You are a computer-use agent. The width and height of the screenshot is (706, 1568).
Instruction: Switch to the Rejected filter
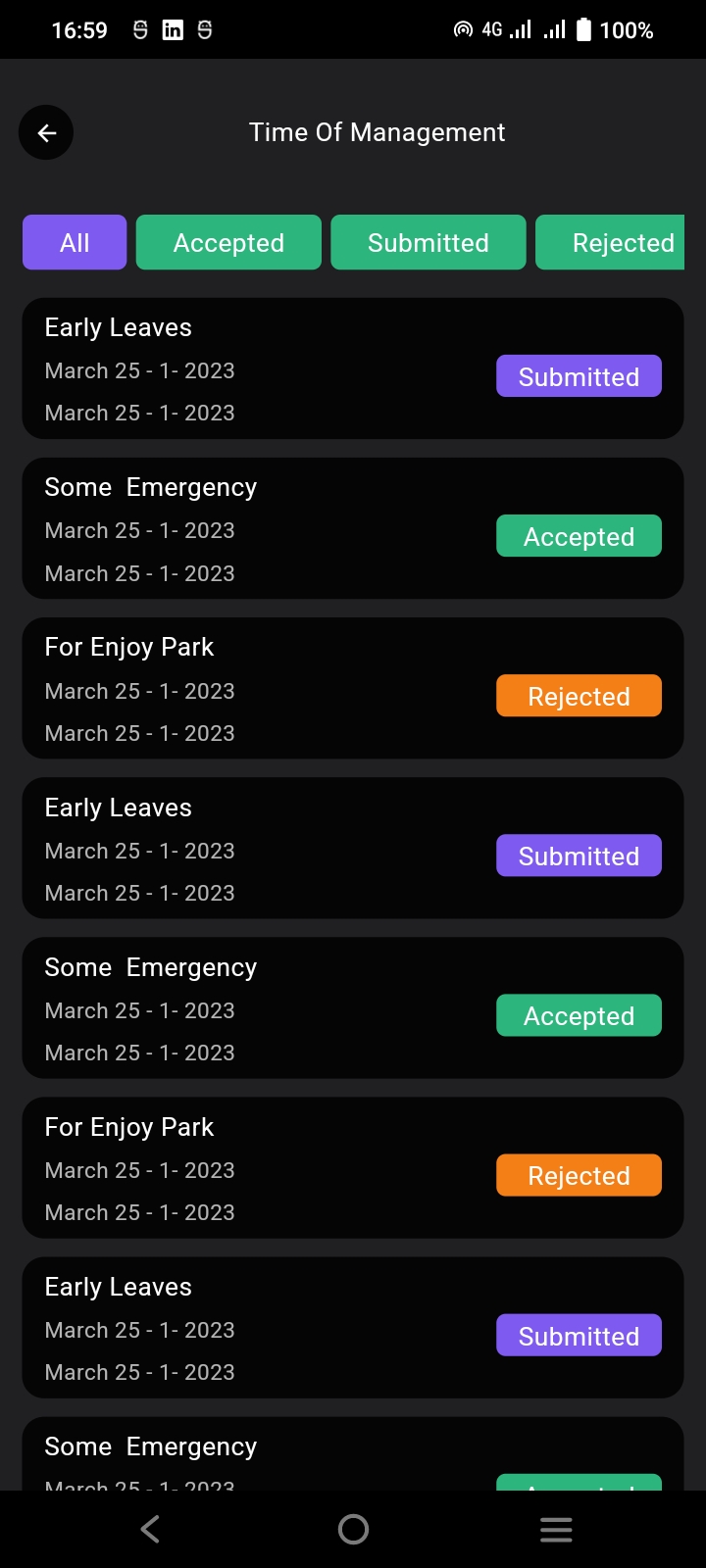click(x=622, y=242)
